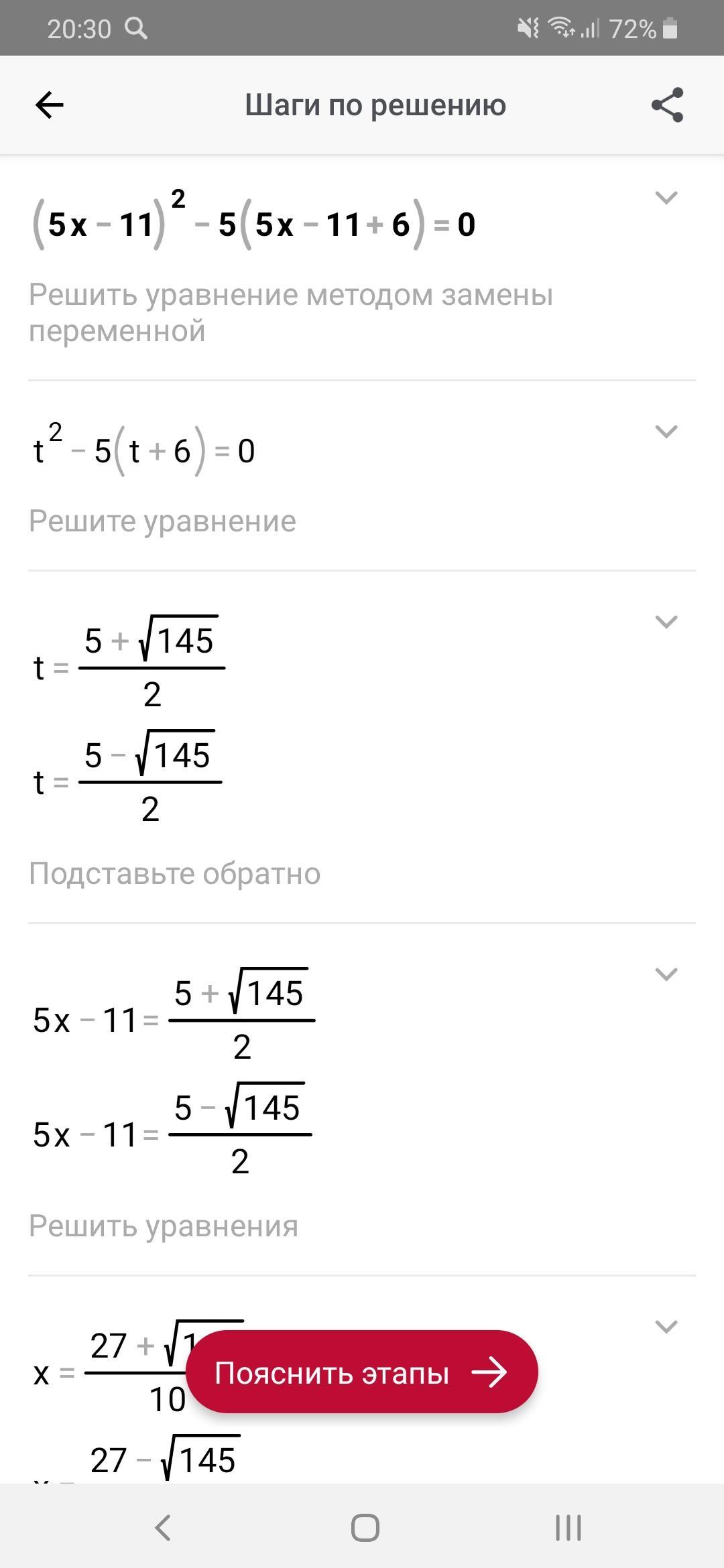
Task: Expand the step Решить уравнение методом замены переменной
Action: pyautogui.click(x=666, y=198)
